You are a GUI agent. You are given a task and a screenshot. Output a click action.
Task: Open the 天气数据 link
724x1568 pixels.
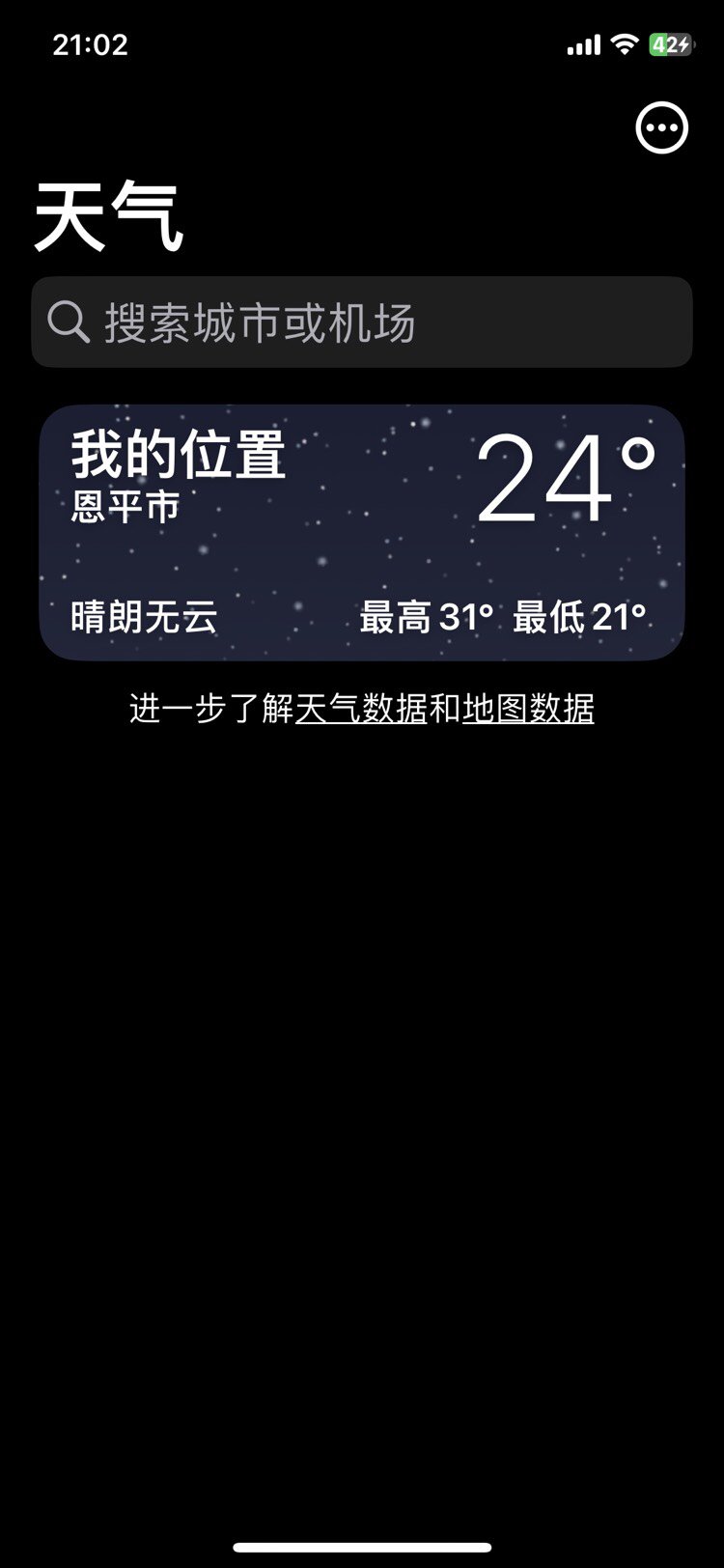click(x=361, y=710)
